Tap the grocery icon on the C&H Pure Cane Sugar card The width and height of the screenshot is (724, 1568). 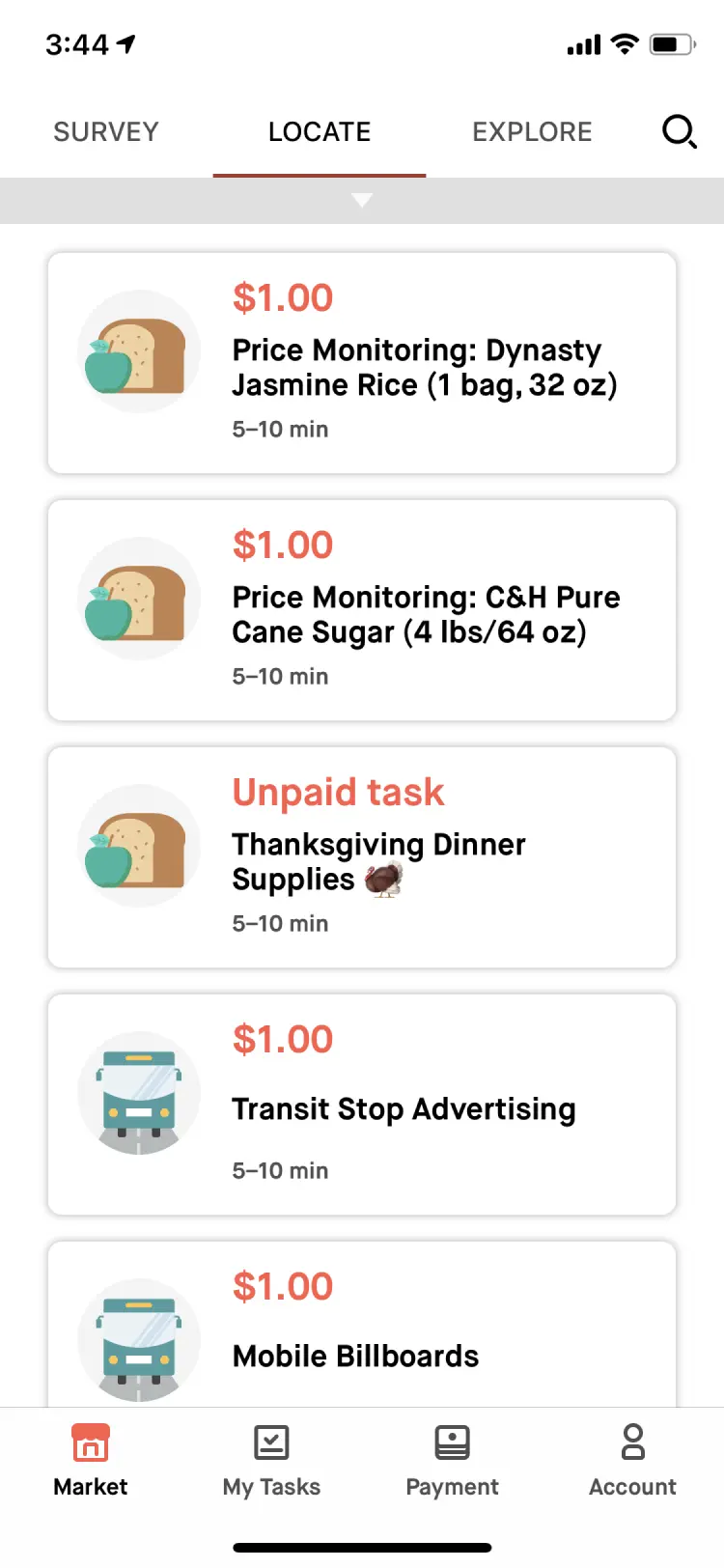pos(139,598)
